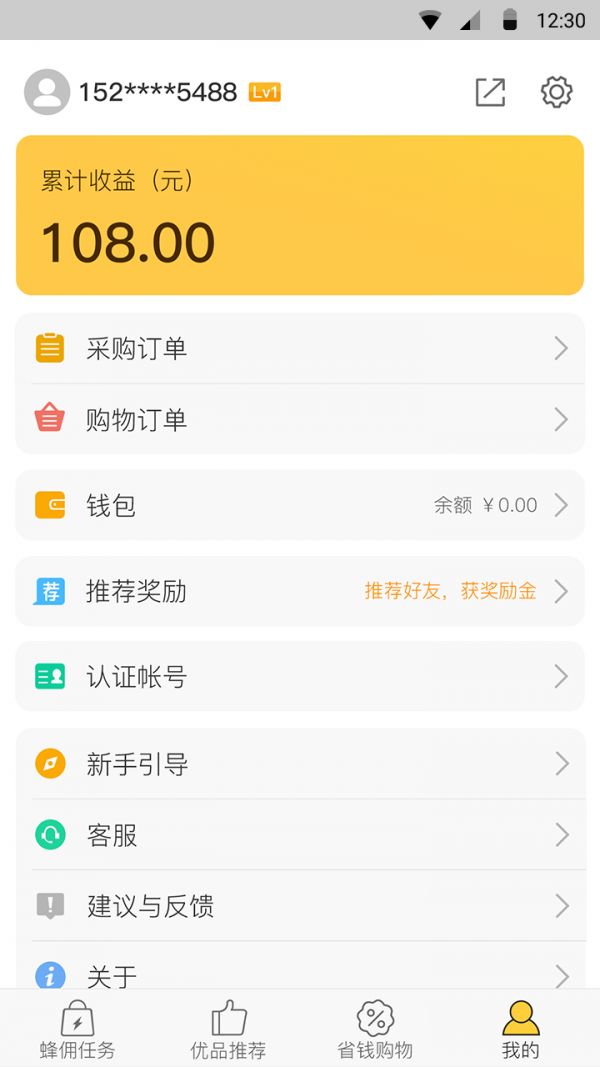Select the 我的 profile tab
Viewport: 600px width, 1067px height.
tap(521, 1030)
